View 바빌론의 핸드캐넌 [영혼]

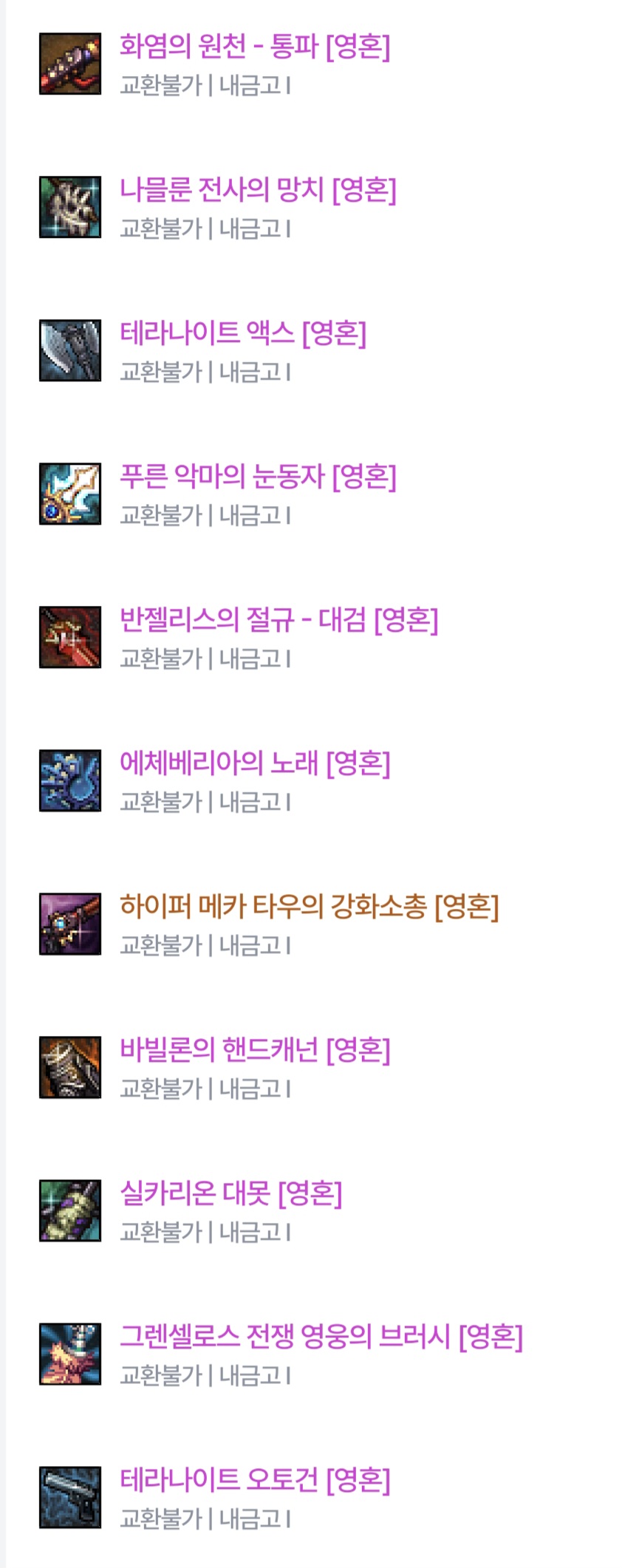(255, 1050)
